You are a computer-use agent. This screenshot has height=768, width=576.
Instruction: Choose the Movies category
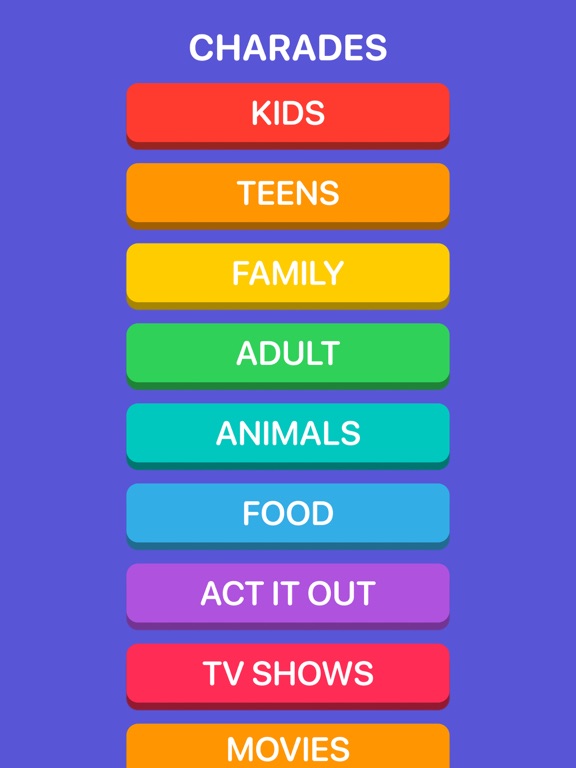coord(288,746)
